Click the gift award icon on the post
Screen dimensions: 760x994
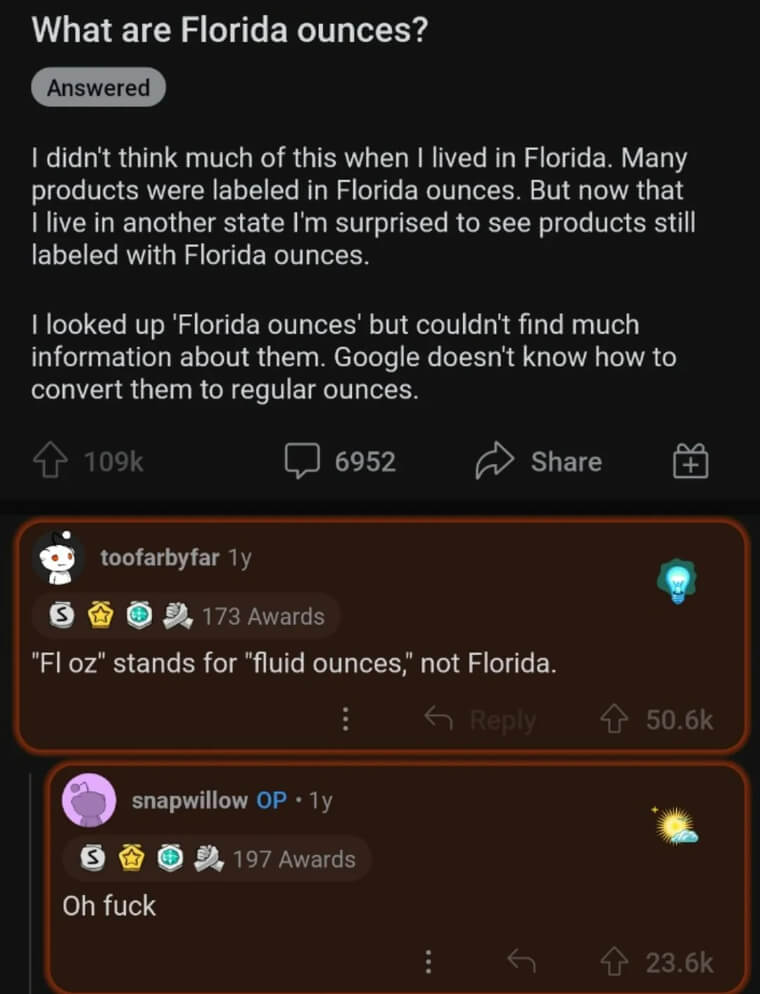pyautogui.click(x=689, y=461)
